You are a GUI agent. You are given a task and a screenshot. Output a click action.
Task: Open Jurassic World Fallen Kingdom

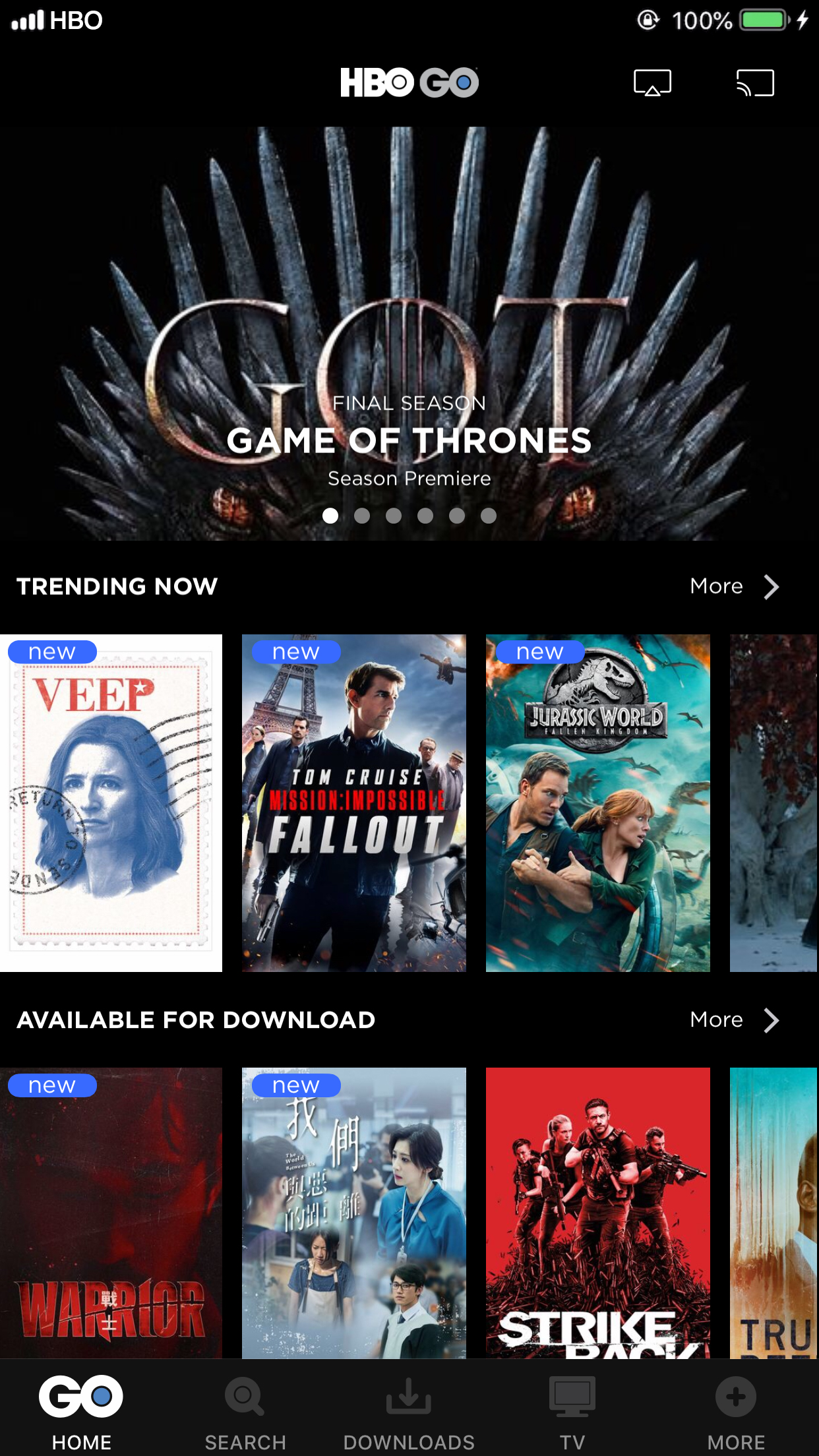[x=597, y=803]
